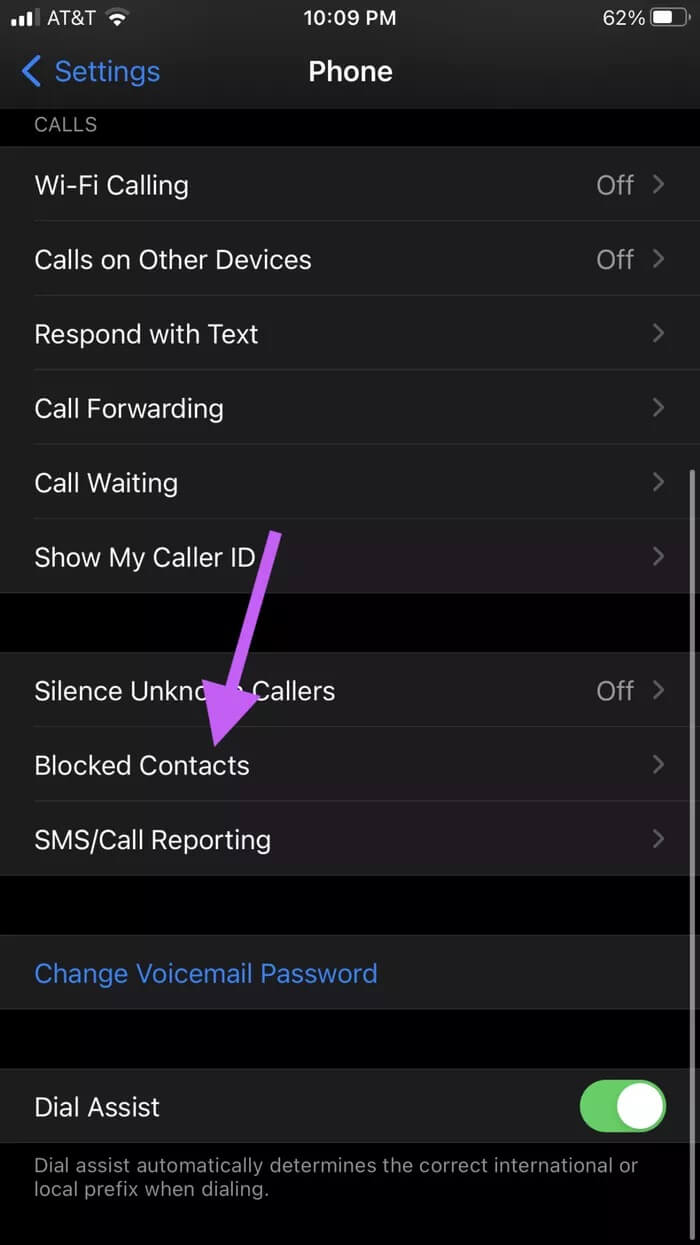Open Blocked Contacts list
The height and width of the screenshot is (1245, 700).
350,766
